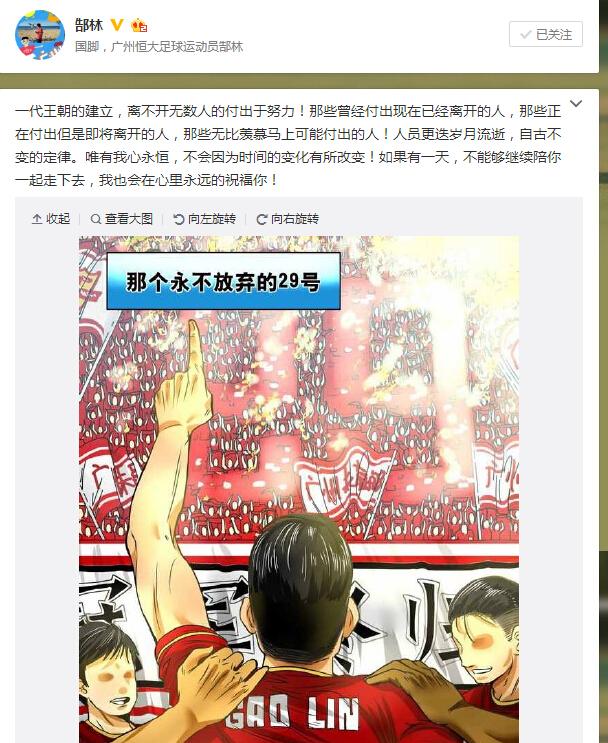Tap the 已关注 follow button
Screen dimensions: 608x743
(x=546, y=34)
